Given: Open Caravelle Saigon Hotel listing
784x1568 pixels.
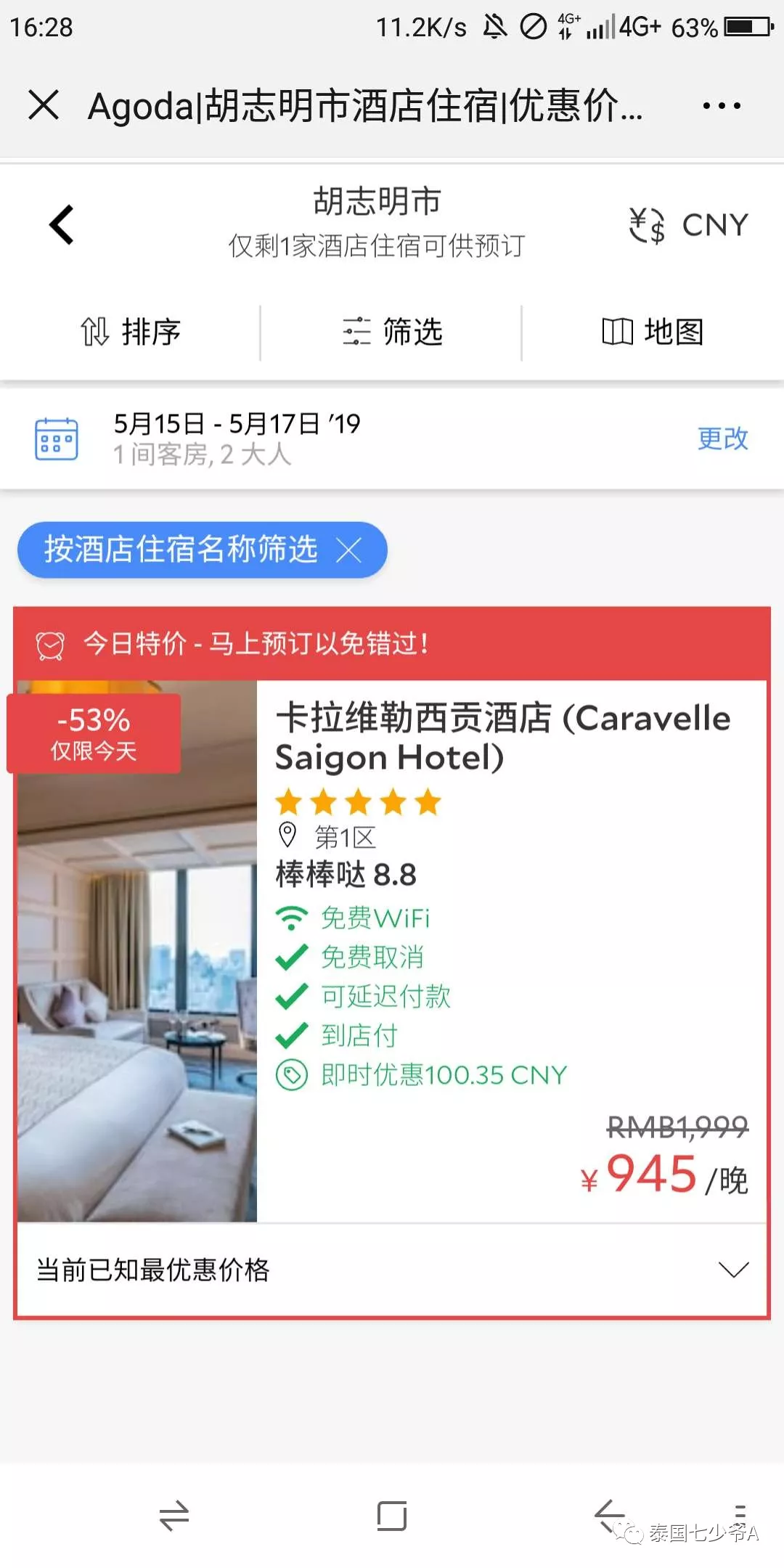Looking at the screenshot, I should click(x=502, y=737).
